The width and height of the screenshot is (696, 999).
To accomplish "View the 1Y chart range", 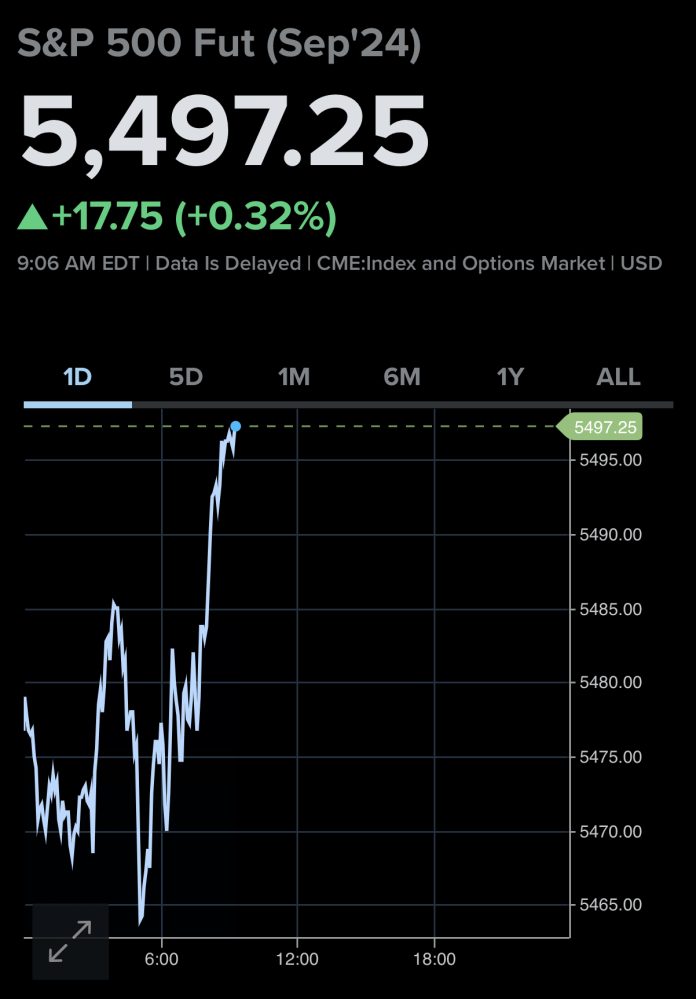I will click(x=509, y=377).
